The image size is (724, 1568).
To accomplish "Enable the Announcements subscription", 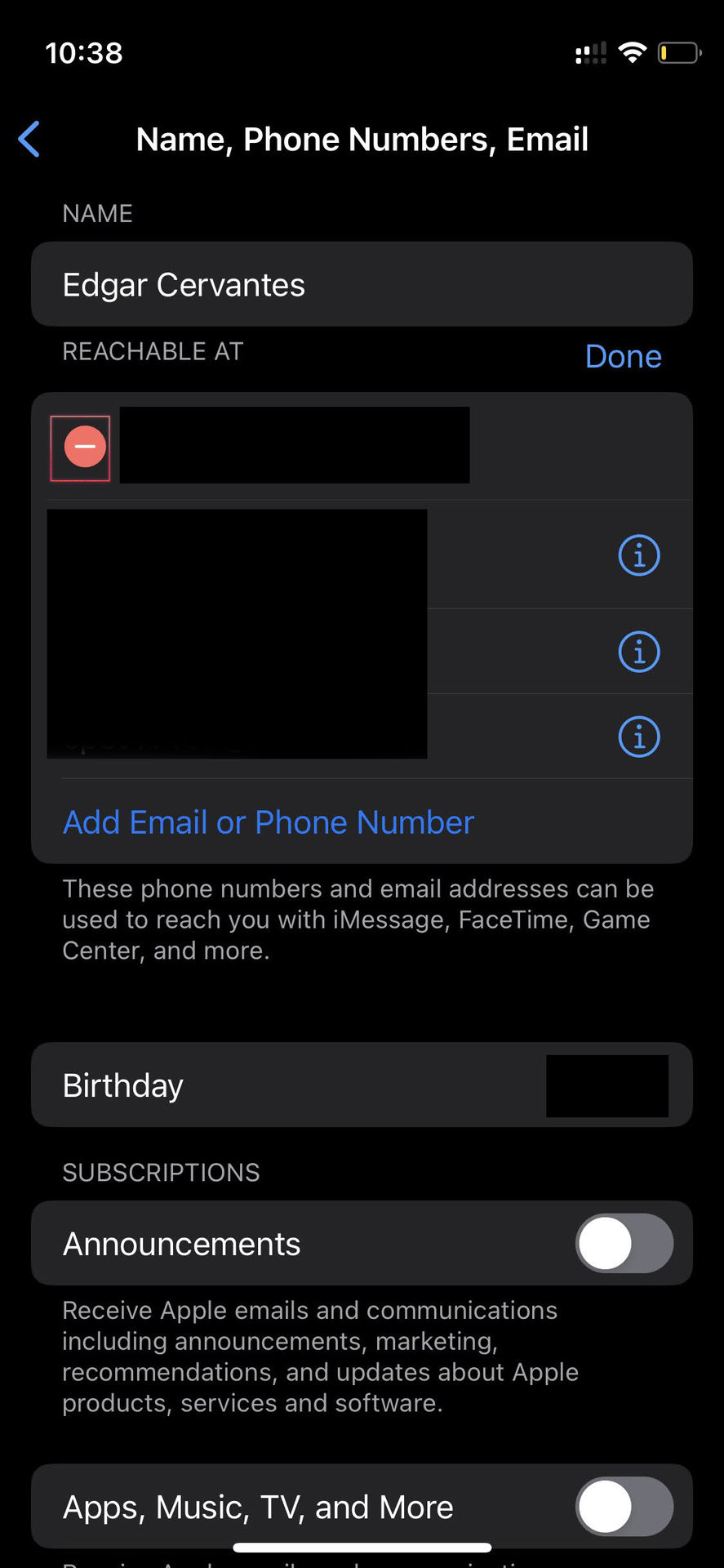I will tap(624, 1244).
